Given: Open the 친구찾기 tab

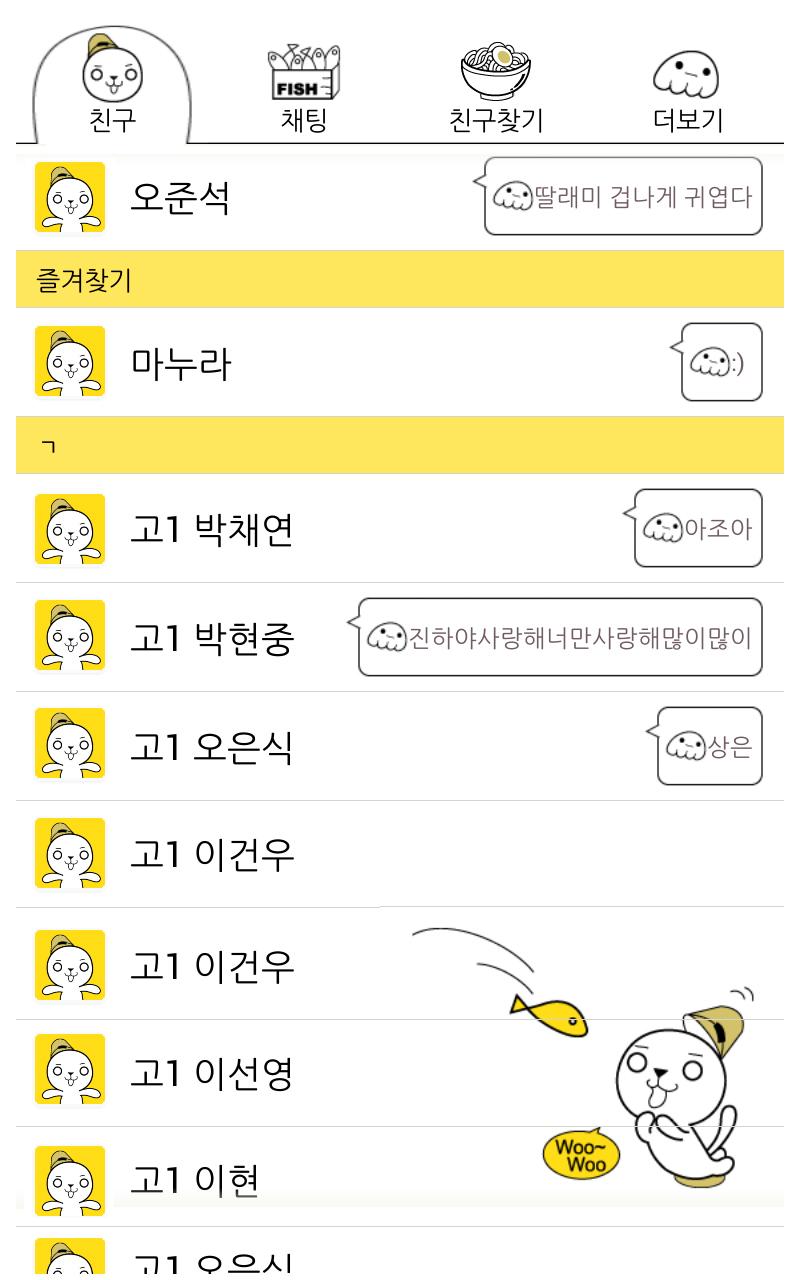Looking at the screenshot, I should click(x=496, y=90).
